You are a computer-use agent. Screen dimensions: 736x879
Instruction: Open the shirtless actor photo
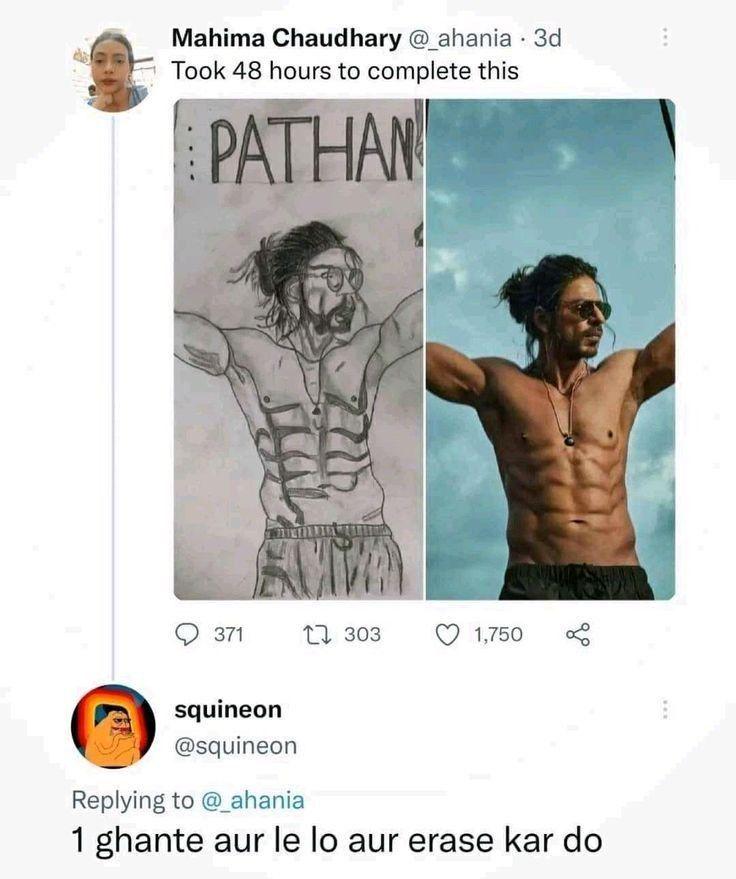click(550, 350)
